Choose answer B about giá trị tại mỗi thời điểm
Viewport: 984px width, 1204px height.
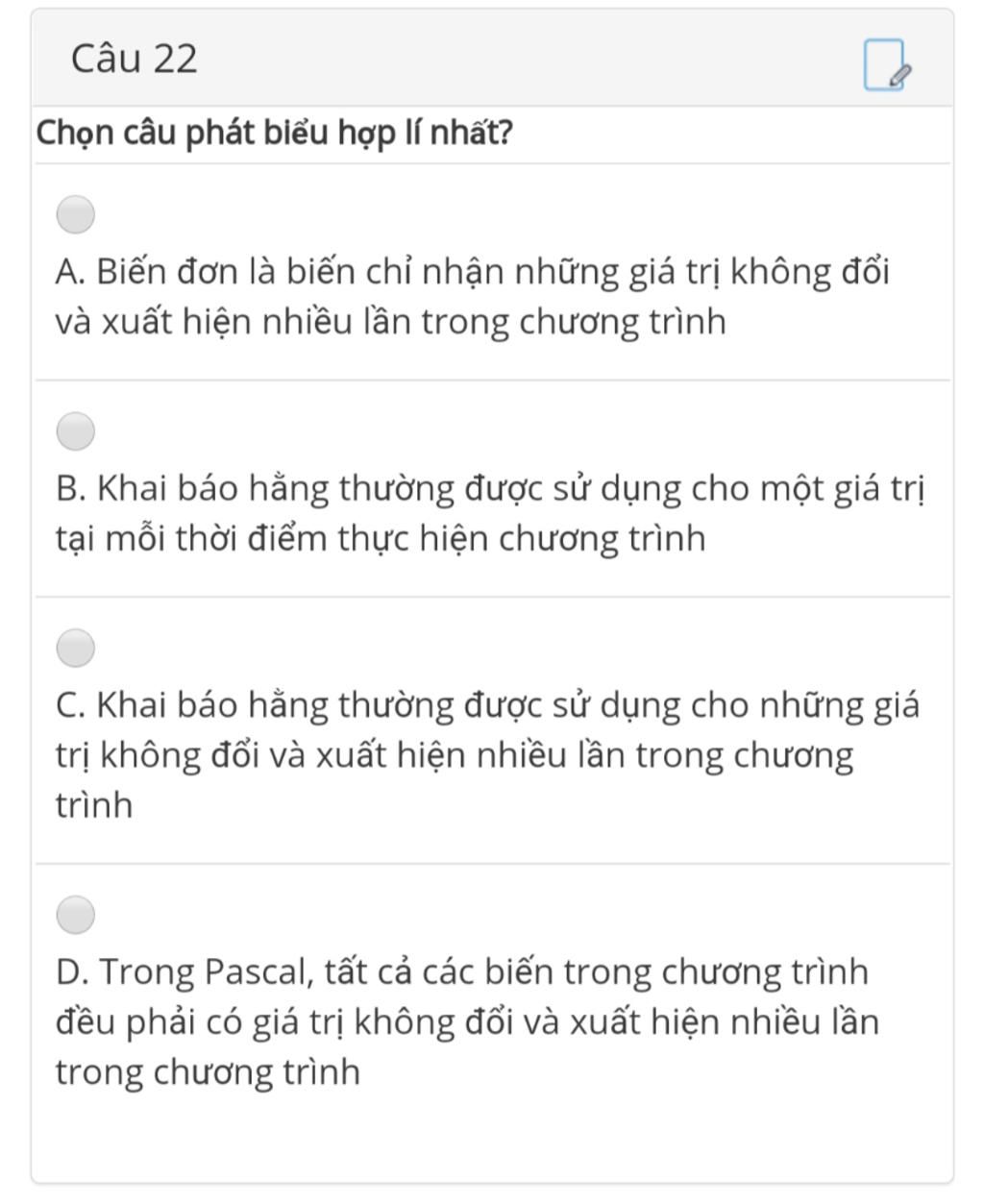[x=76, y=430]
